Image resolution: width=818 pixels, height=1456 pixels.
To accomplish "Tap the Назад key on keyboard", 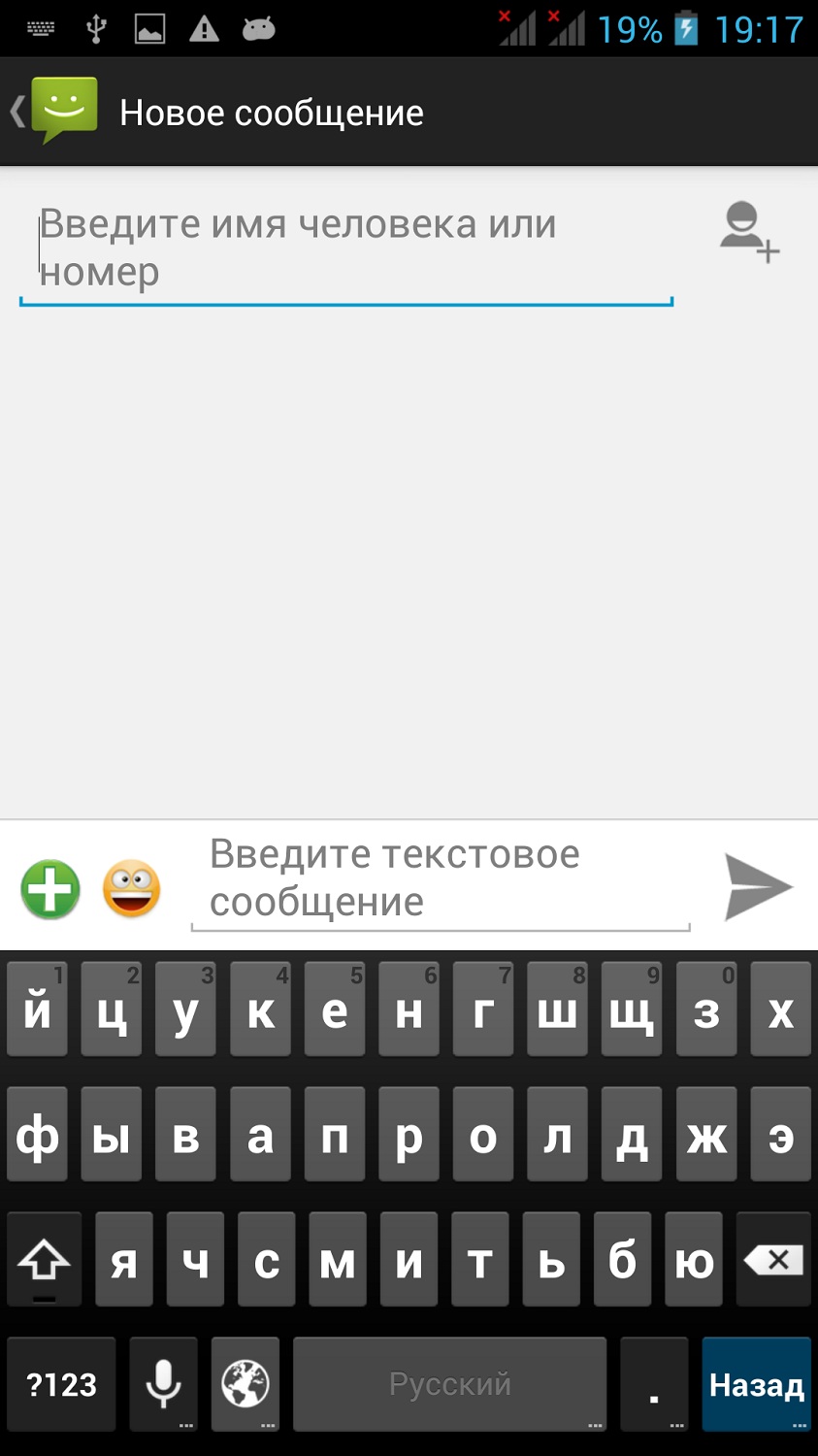I will pos(756,1384).
